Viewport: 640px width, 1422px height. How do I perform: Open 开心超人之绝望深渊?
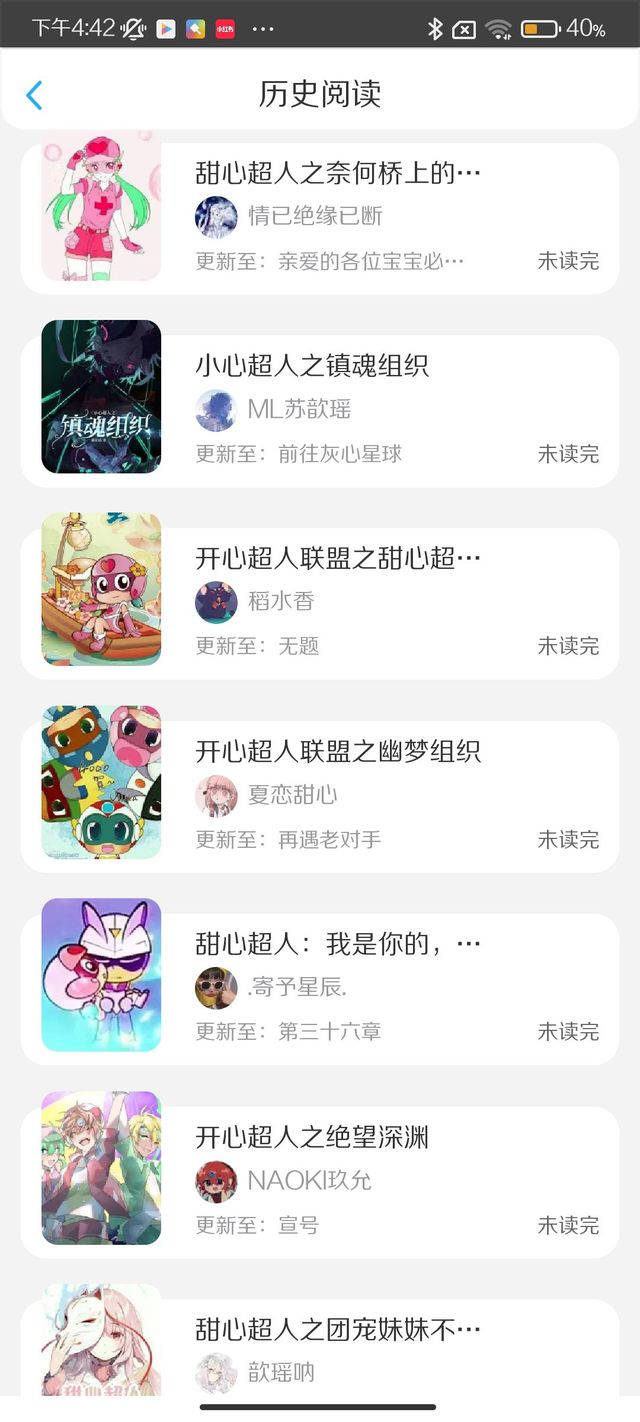[x=320, y=1181]
